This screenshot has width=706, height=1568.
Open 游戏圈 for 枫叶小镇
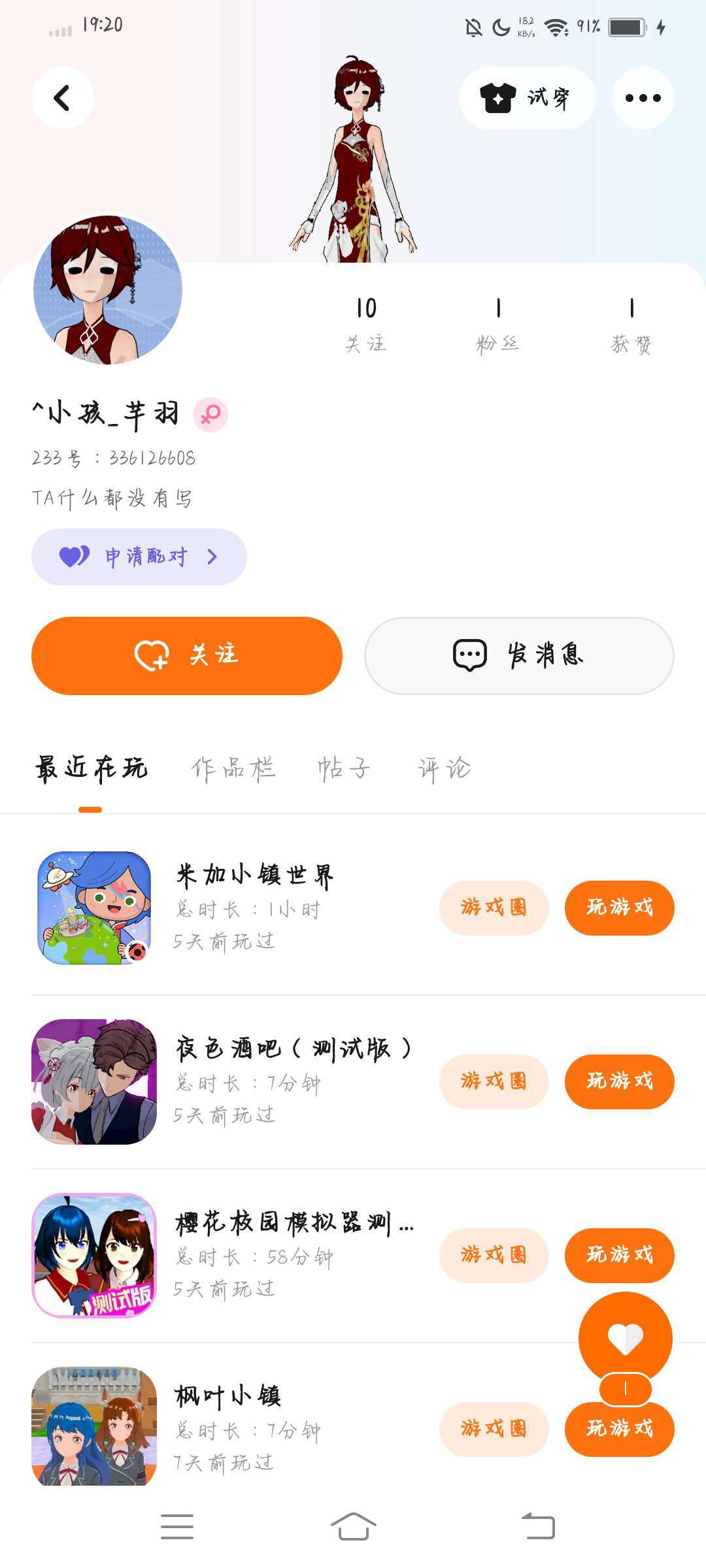click(494, 1429)
